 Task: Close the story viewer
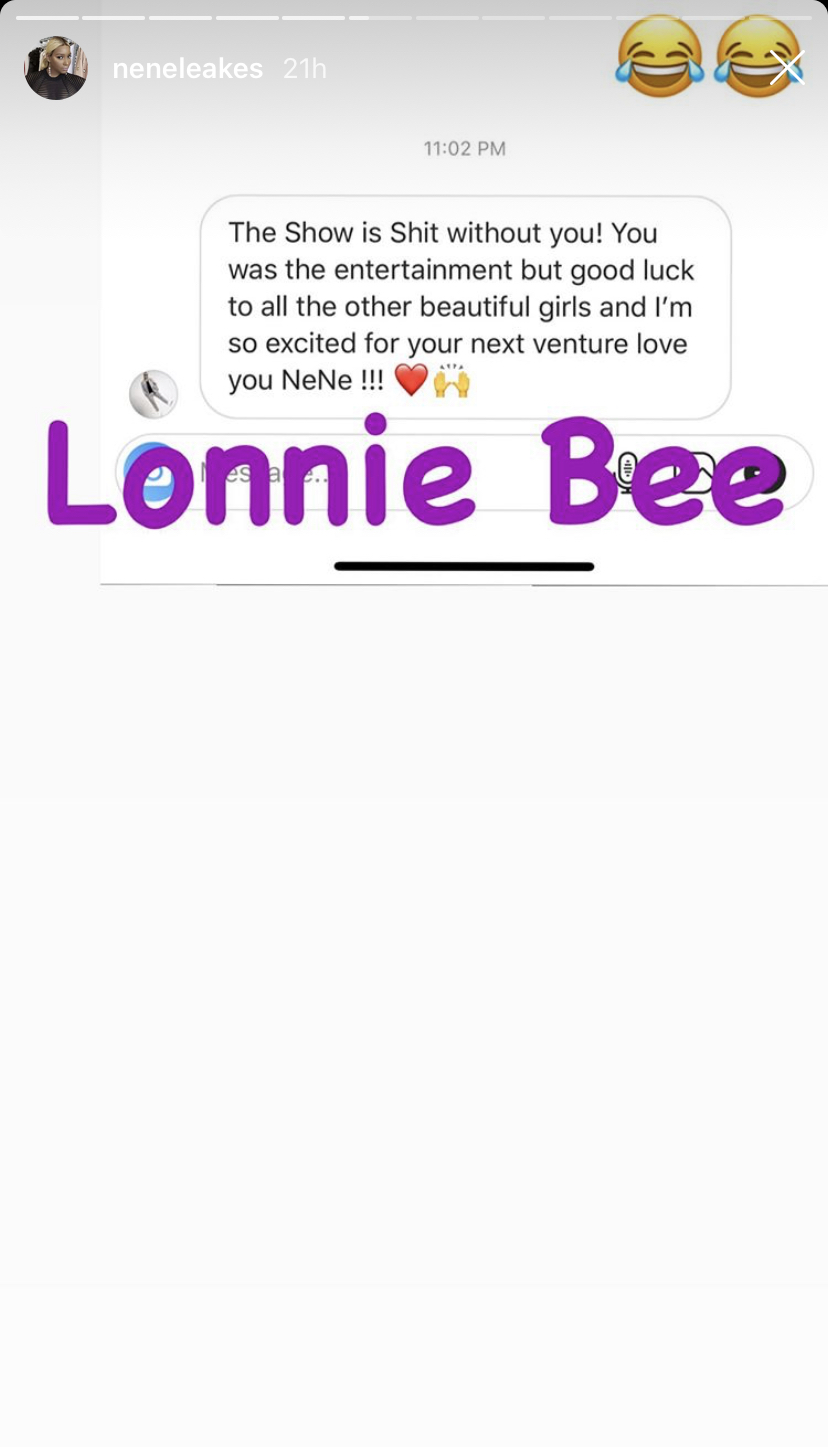(x=787, y=68)
